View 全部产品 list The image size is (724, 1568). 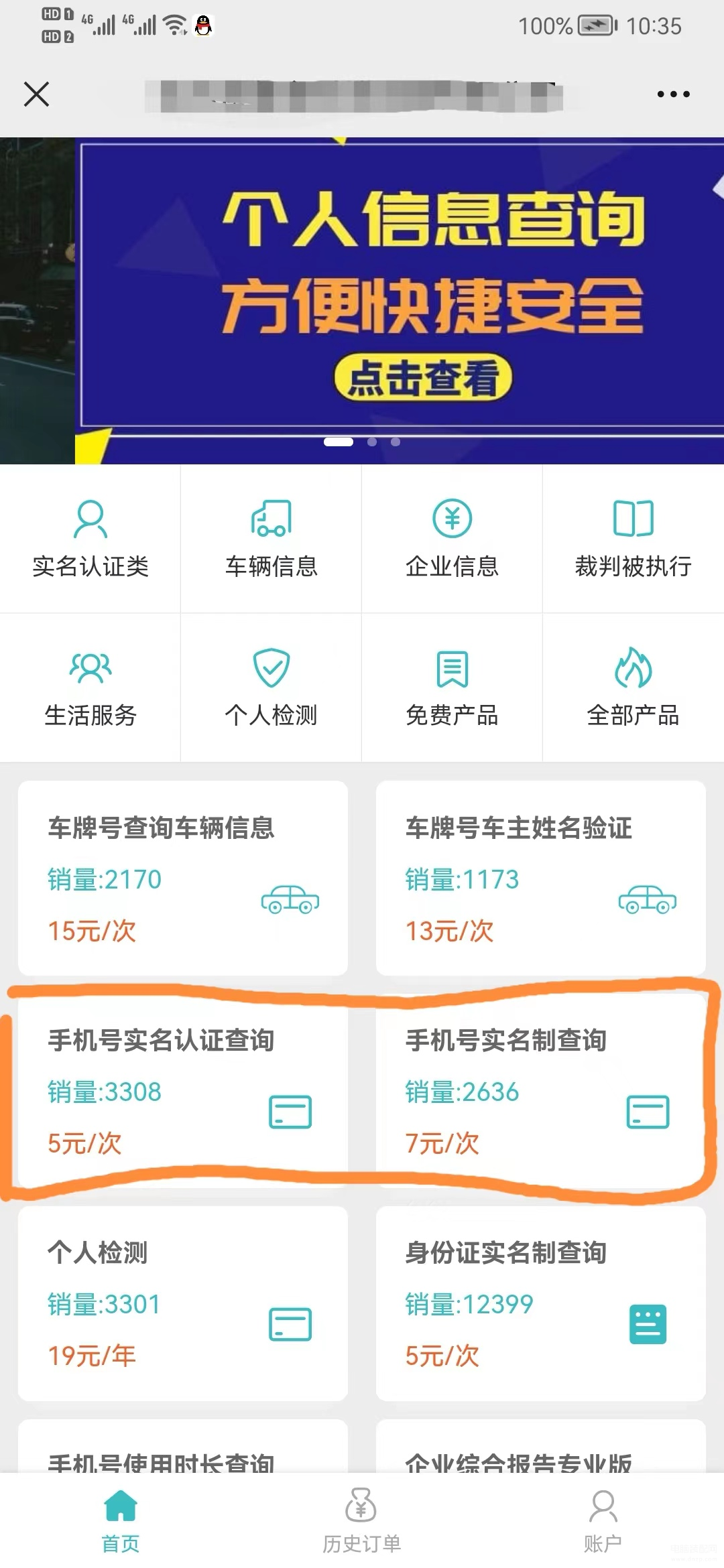pyautogui.click(x=633, y=687)
